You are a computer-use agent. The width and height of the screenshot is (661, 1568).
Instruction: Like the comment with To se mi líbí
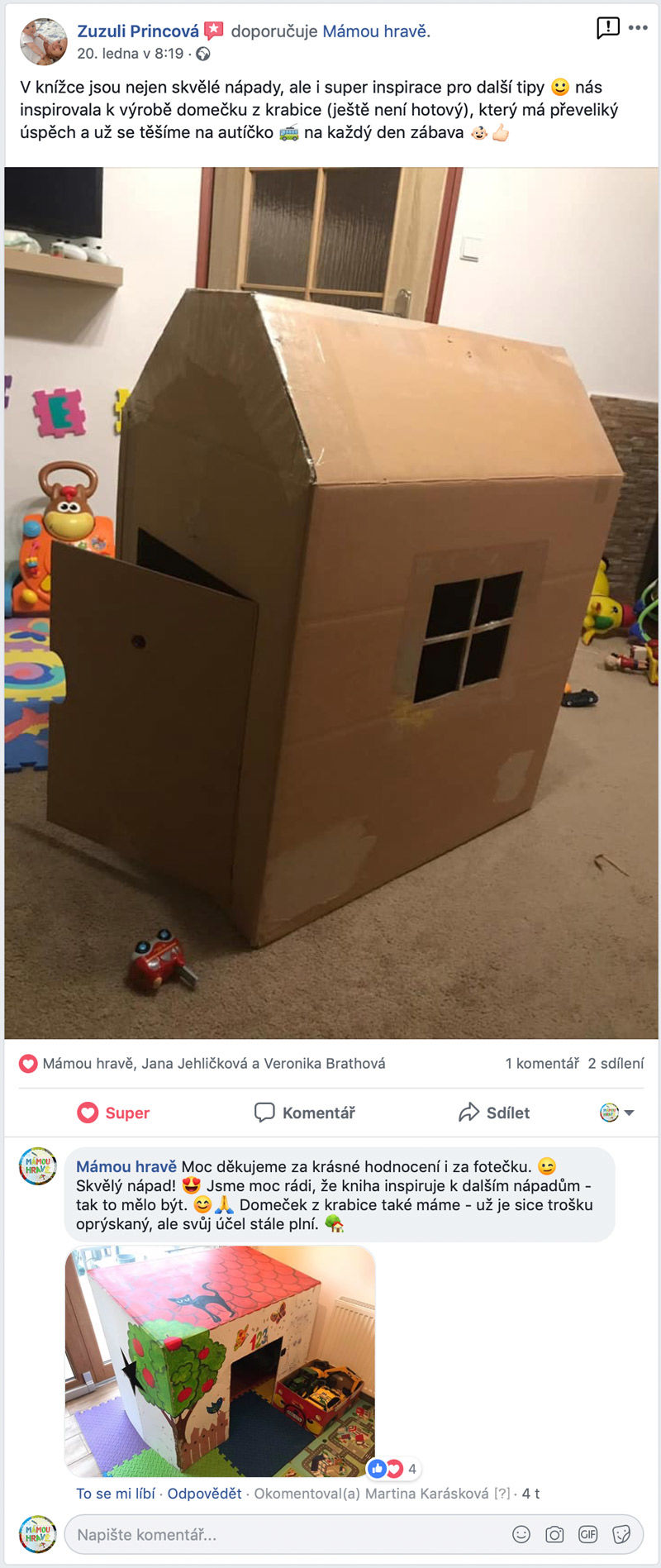(116, 1494)
